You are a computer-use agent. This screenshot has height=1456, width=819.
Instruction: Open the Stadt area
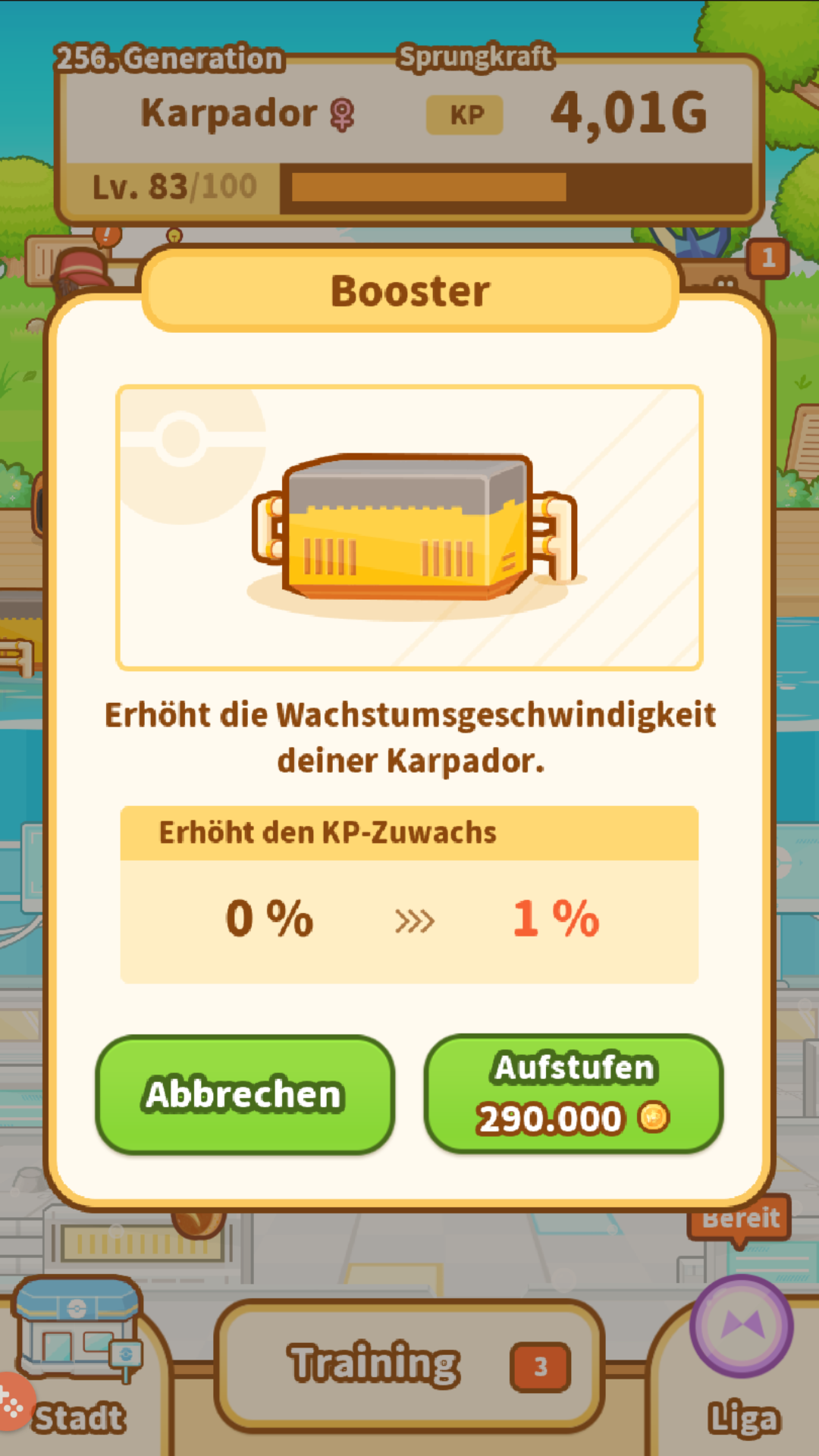pyautogui.click(x=78, y=1357)
